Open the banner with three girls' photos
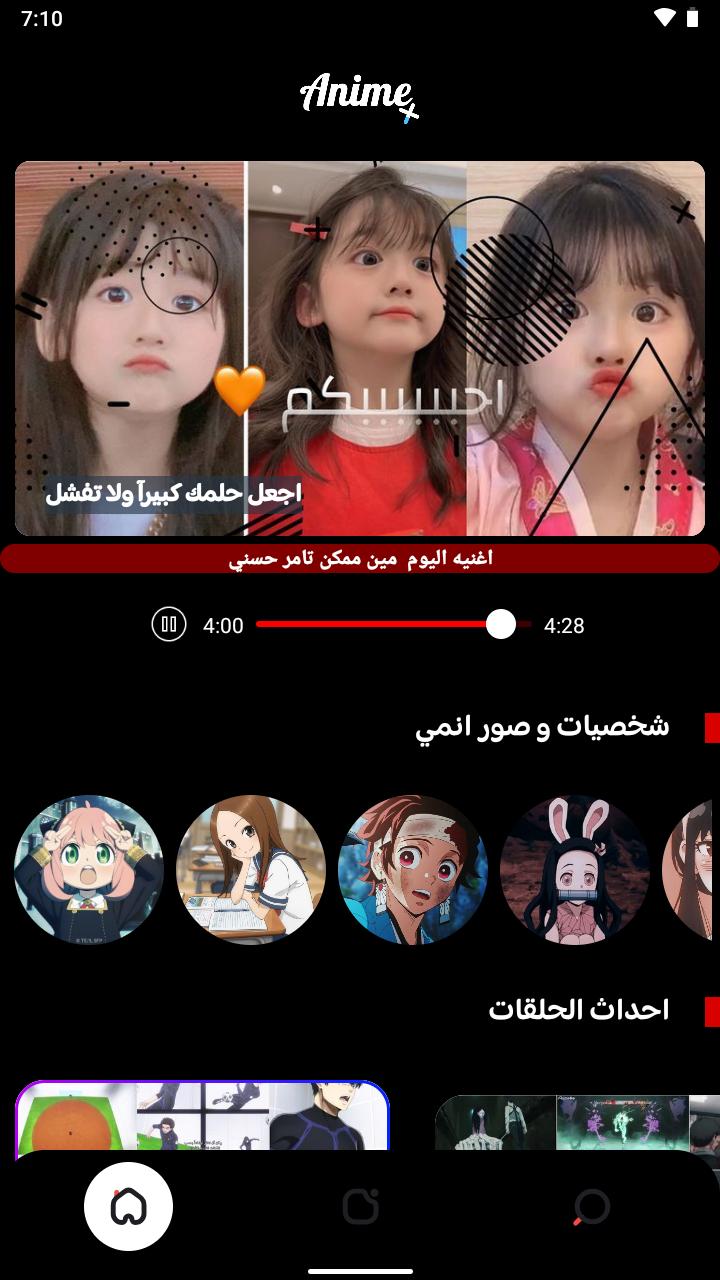The width and height of the screenshot is (720, 1280). coord(360,348)
